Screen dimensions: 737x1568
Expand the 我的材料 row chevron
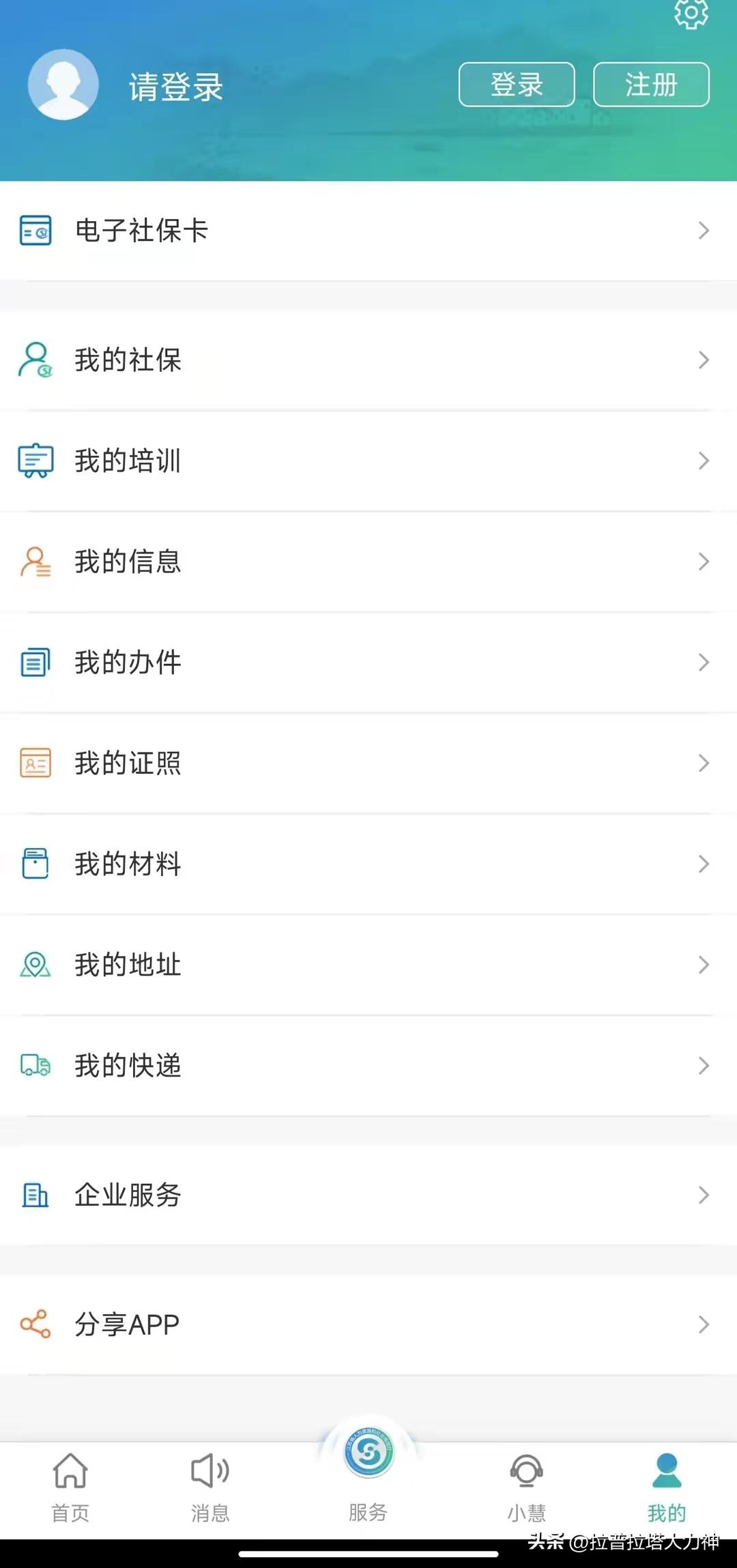click(704, 865)
